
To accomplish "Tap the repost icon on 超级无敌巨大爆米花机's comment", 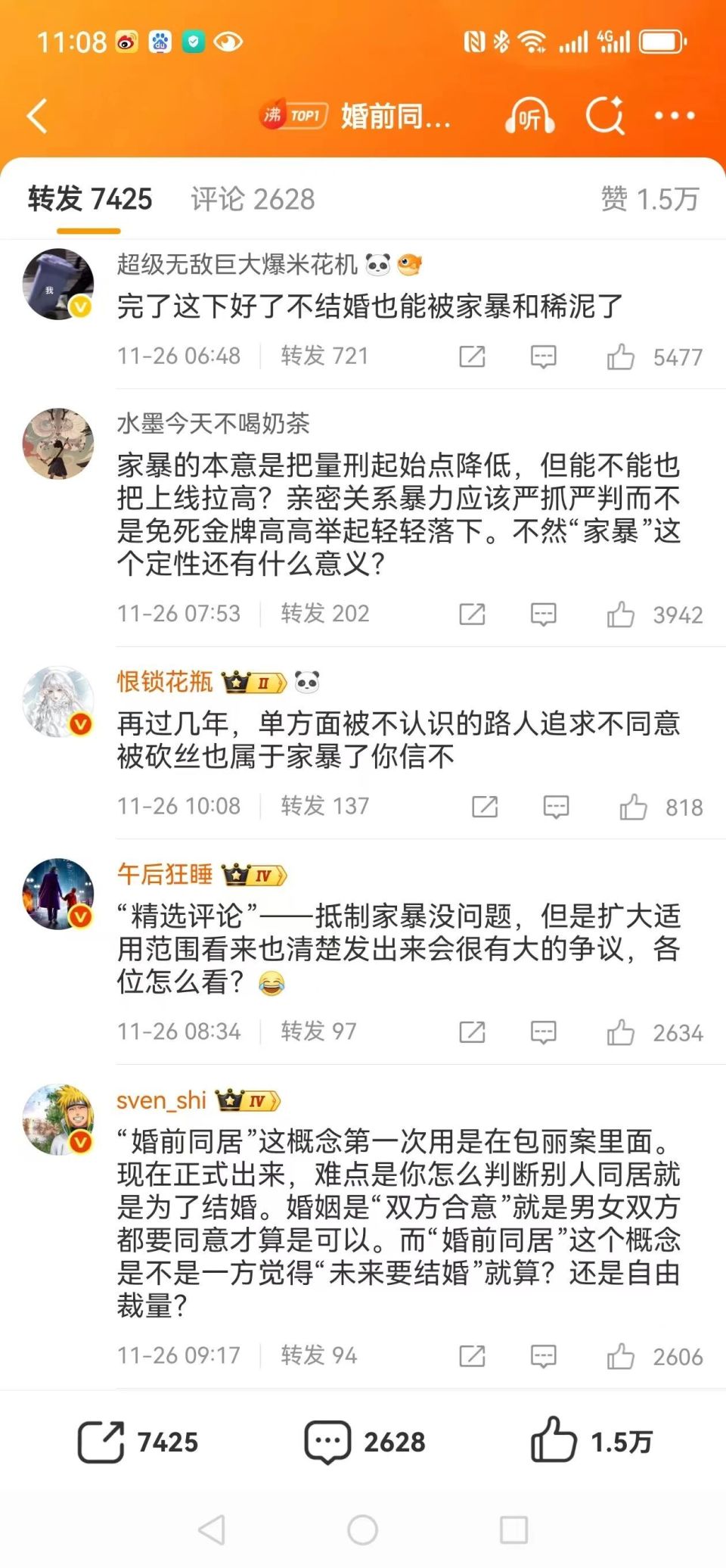I will click(473, 356).
